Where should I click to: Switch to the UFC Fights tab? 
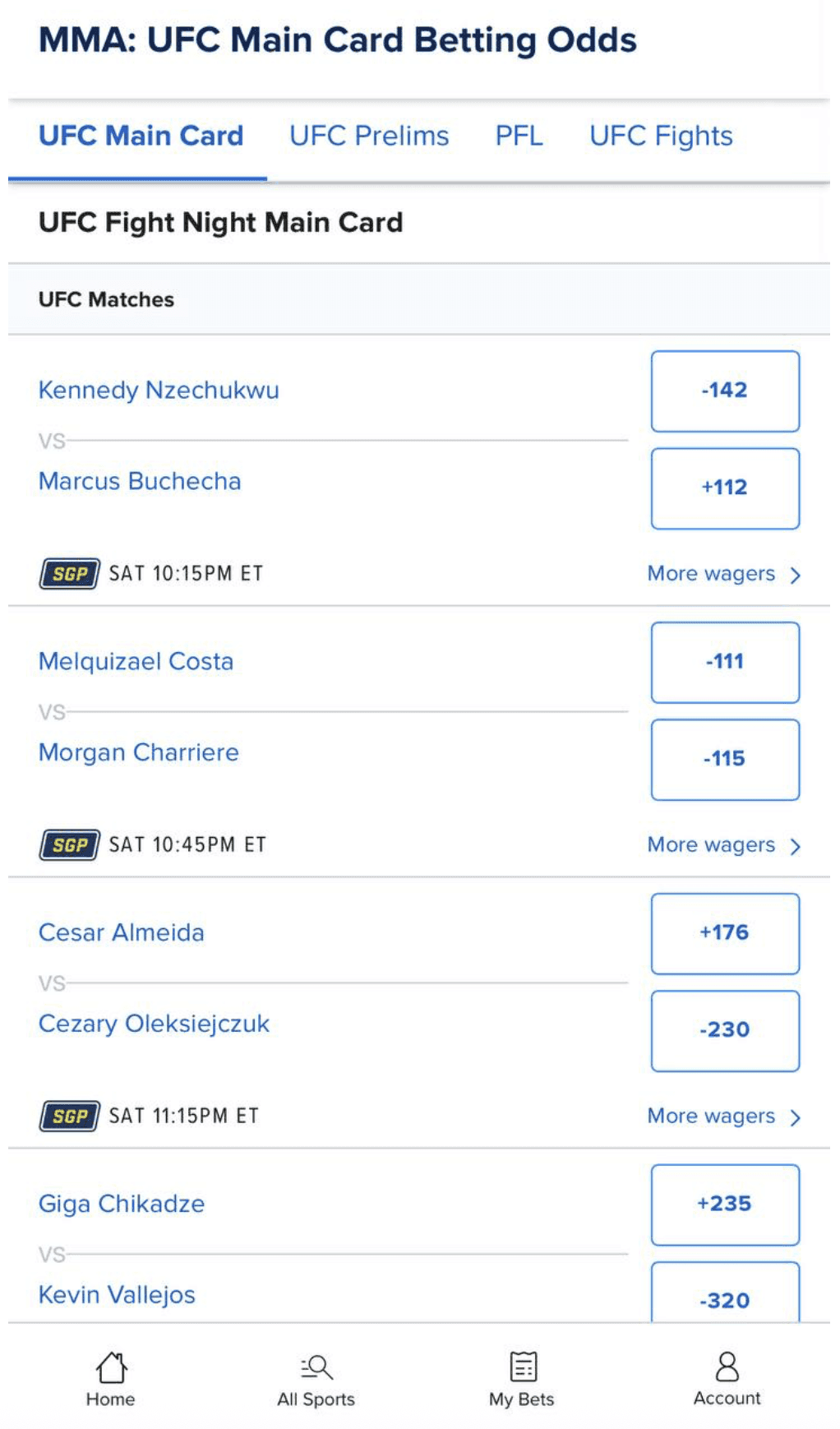(661, 136)
